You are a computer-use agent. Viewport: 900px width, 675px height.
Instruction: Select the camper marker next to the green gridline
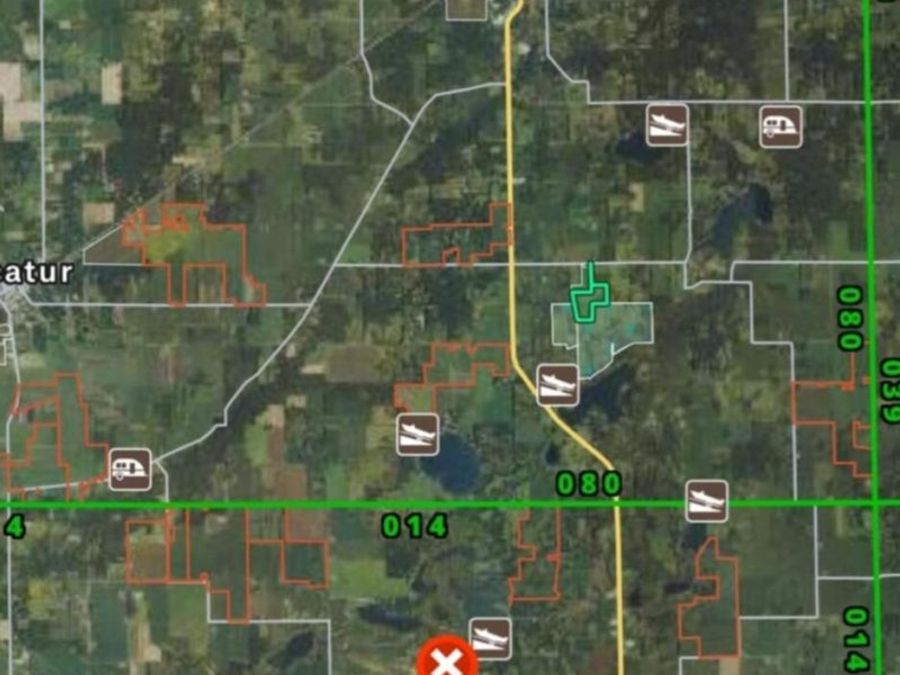pos(780,126)
